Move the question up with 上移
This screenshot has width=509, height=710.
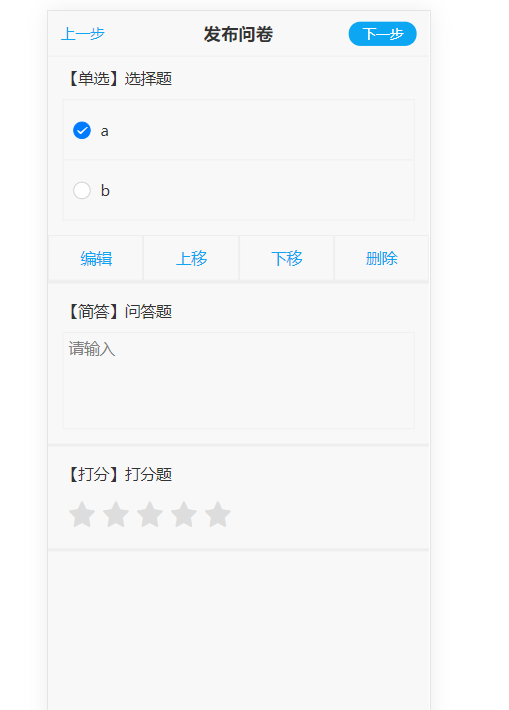(x=191, y=259)
